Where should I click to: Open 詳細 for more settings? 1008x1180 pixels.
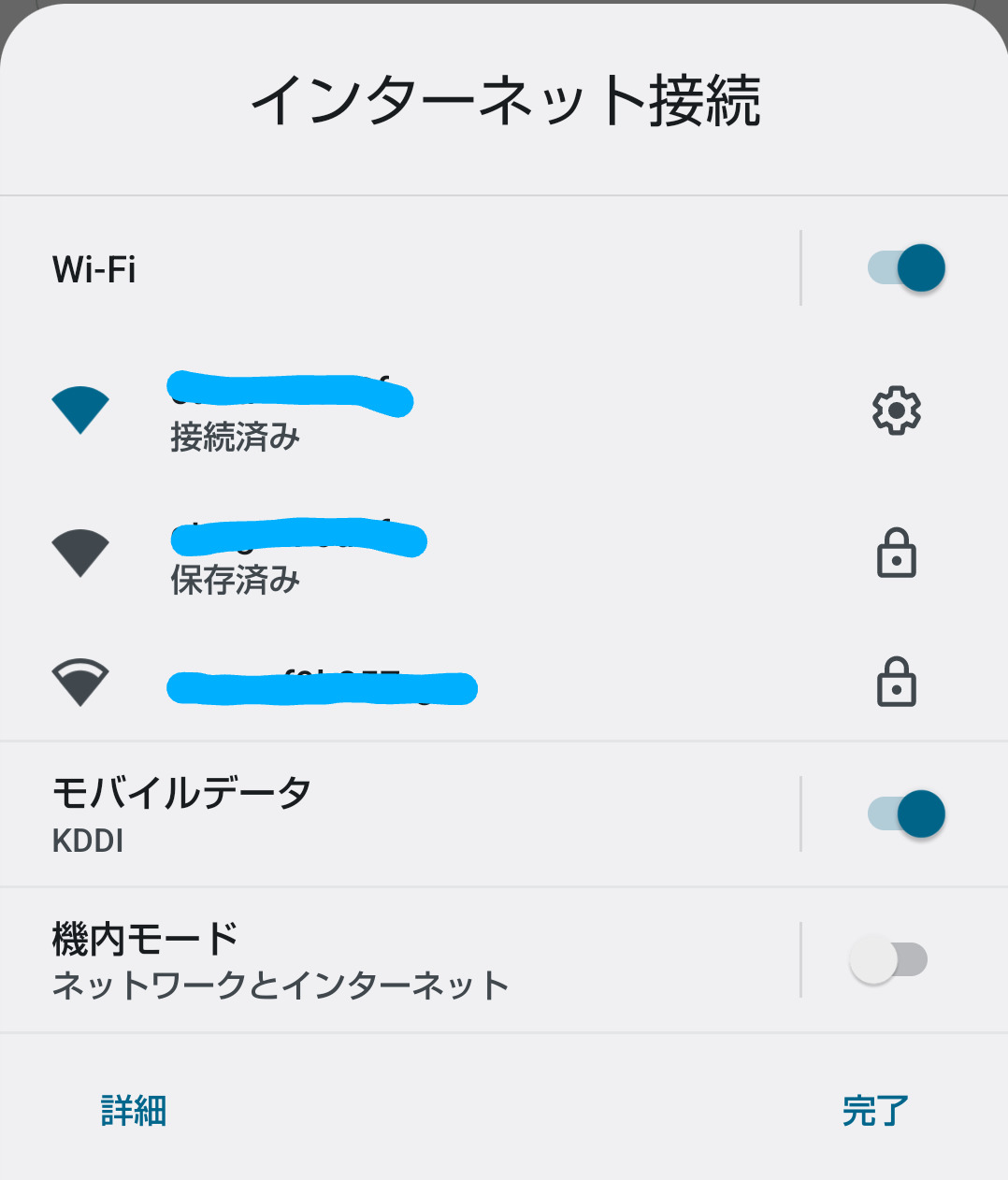point(134,1111)
